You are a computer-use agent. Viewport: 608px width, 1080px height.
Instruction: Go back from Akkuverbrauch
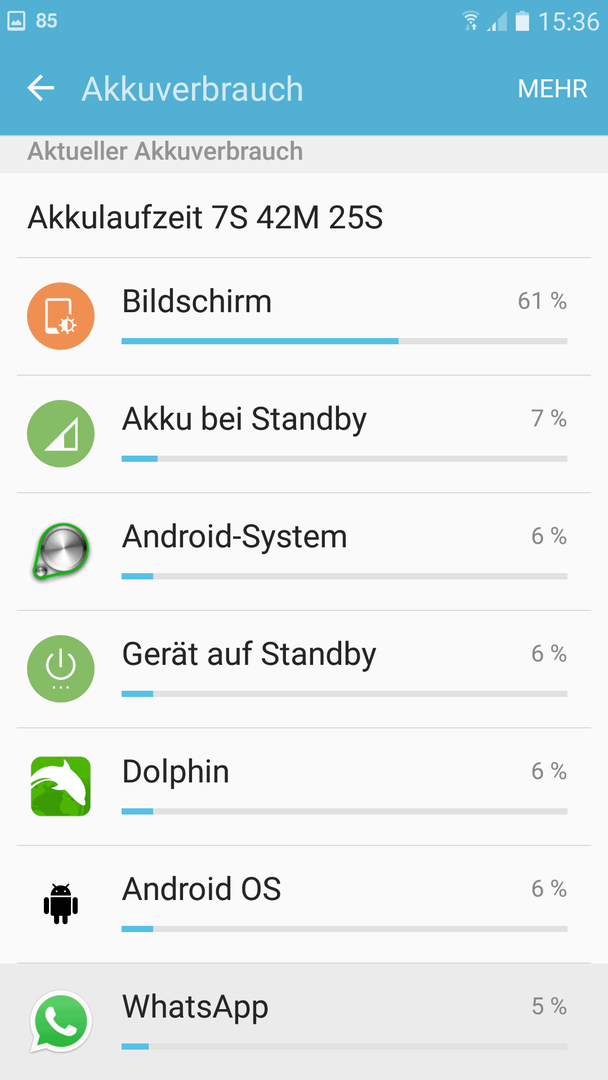coord(41,88)
